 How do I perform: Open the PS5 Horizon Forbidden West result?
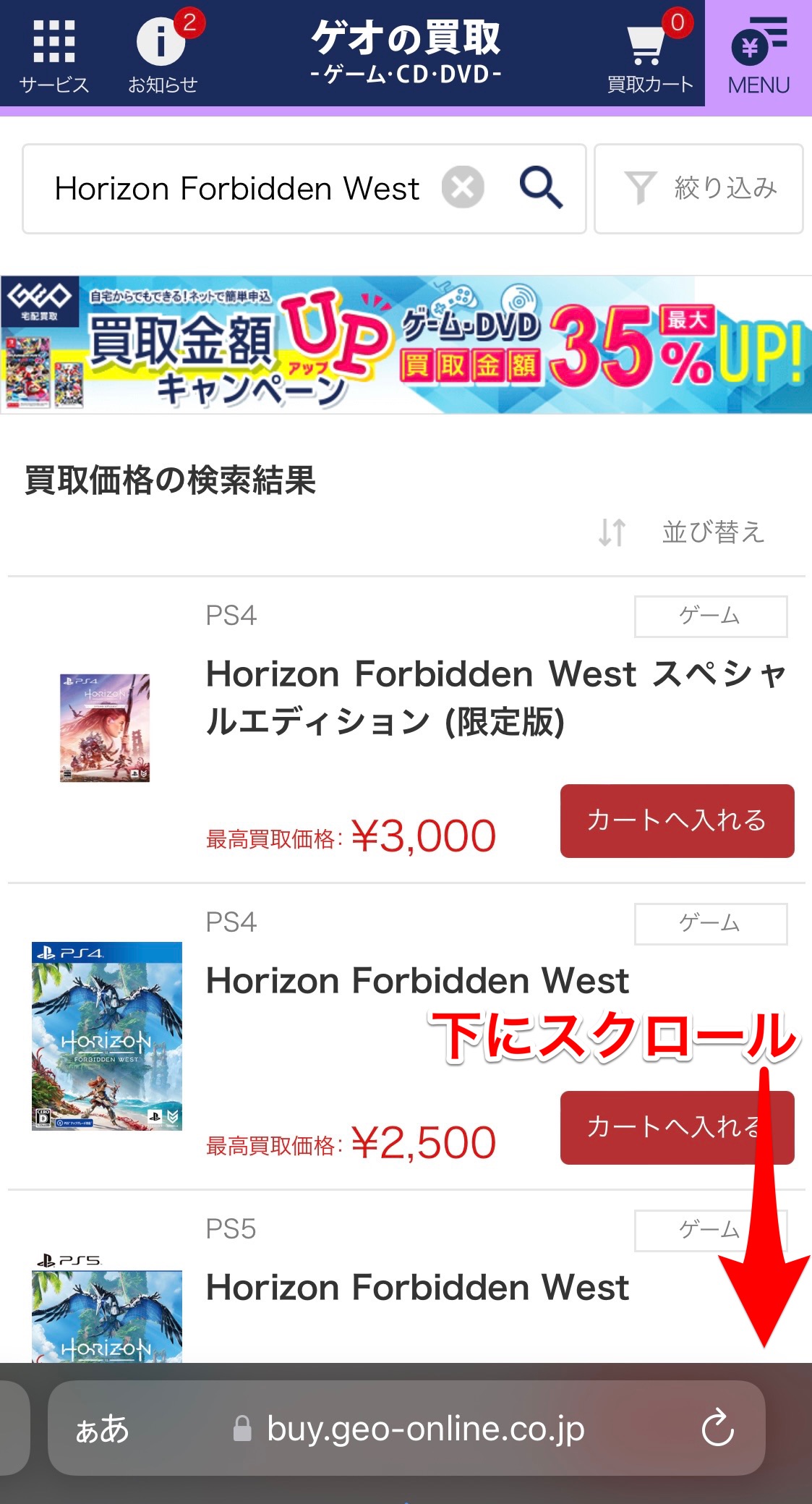[417, 1288]
